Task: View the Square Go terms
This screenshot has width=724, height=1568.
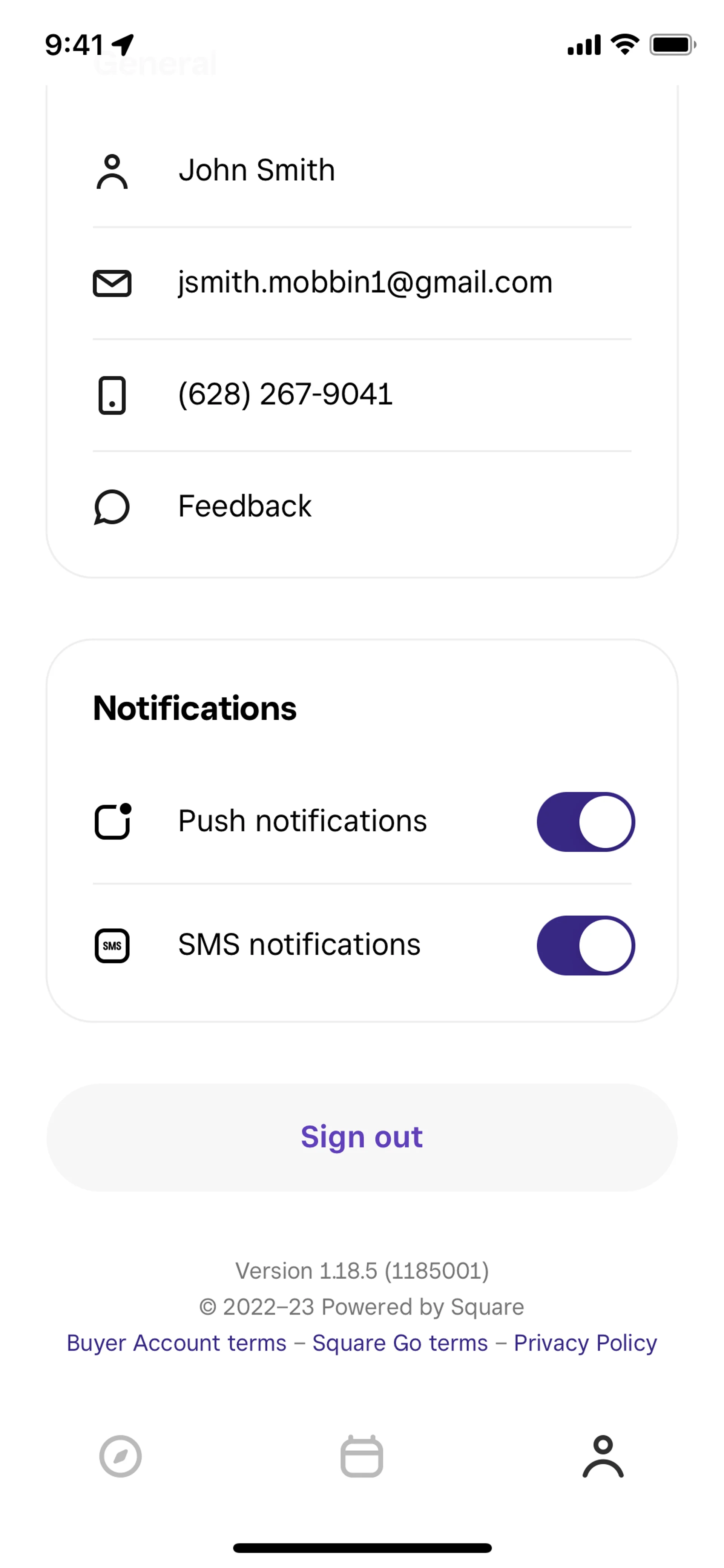Action: (400, 1343)
